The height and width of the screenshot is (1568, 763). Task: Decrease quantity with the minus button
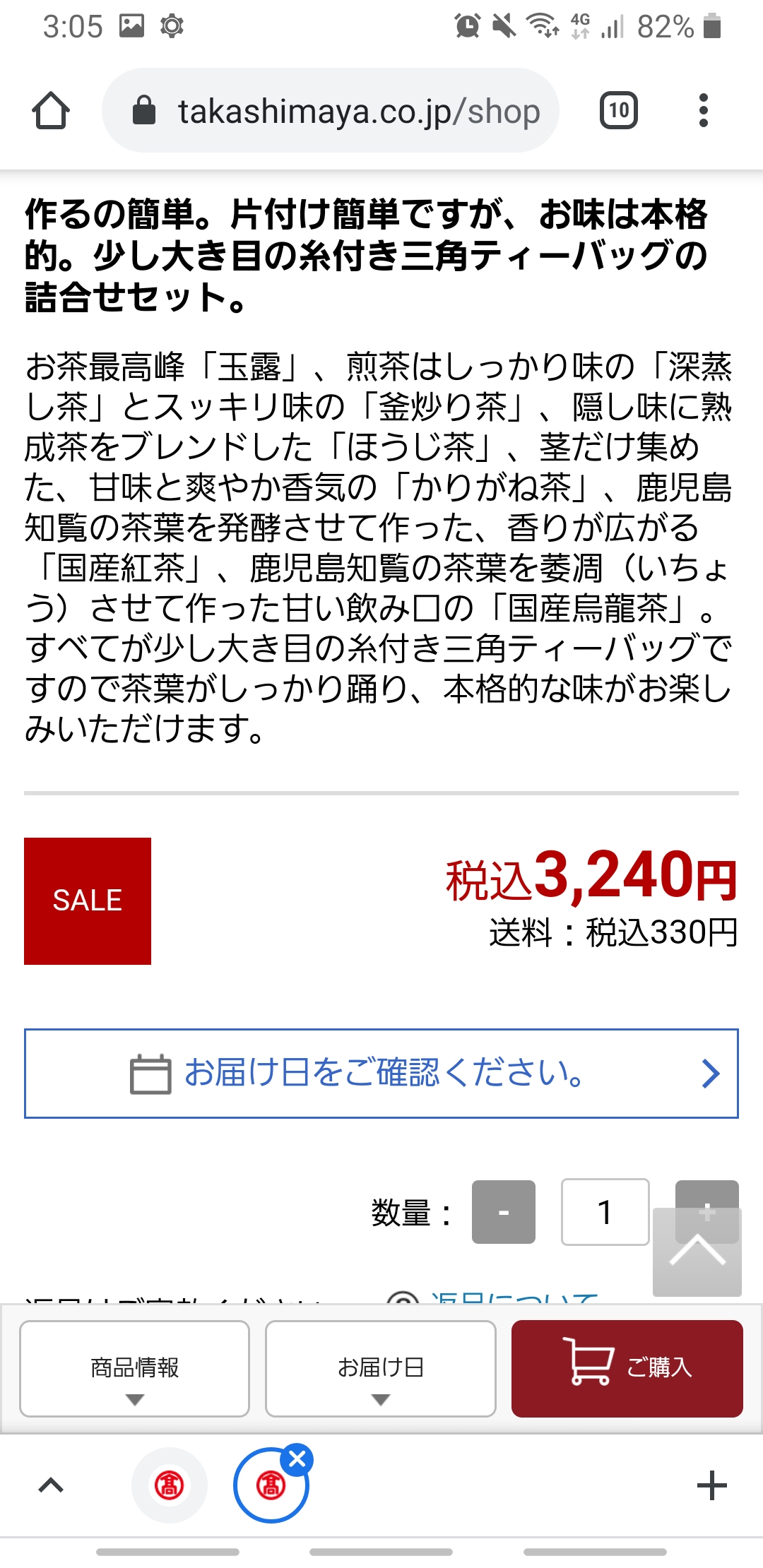pos(503,1212)
